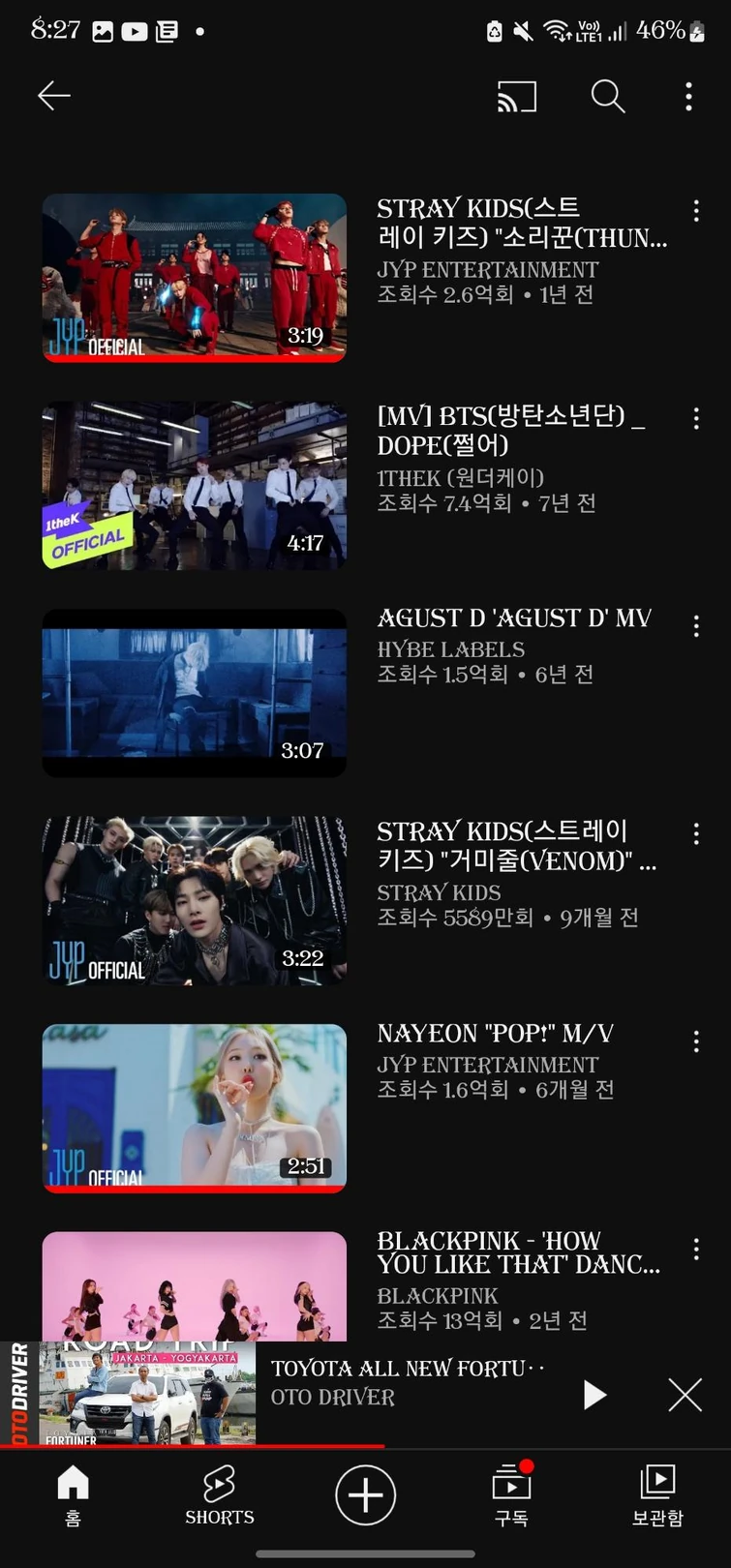Open the YouTube notification icon in status bar
This screenshot has width=731, height=1568.
tap(135, 31)
